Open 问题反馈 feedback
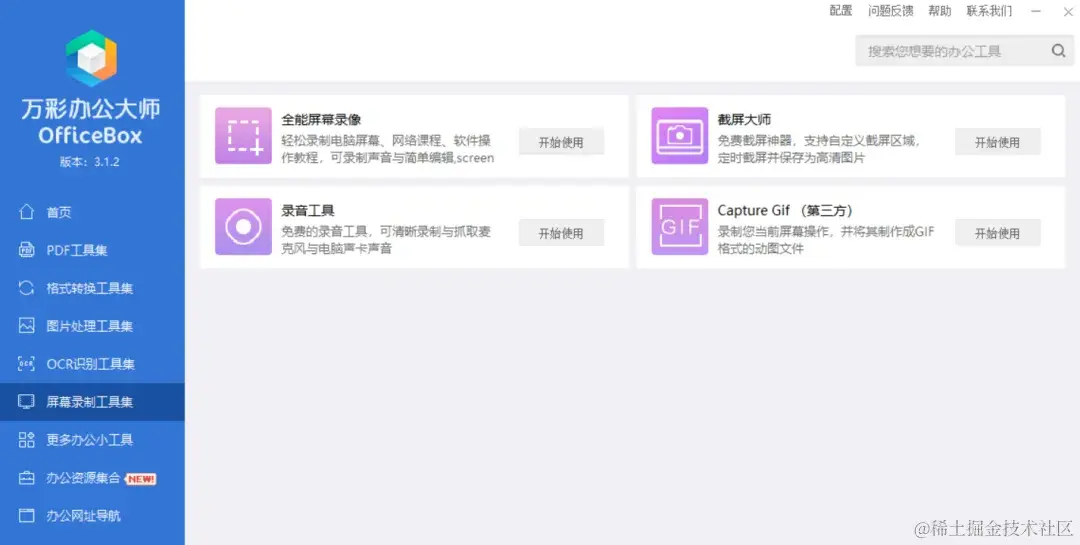Viewport: 1080px width, 545px height. coord(891,11)
